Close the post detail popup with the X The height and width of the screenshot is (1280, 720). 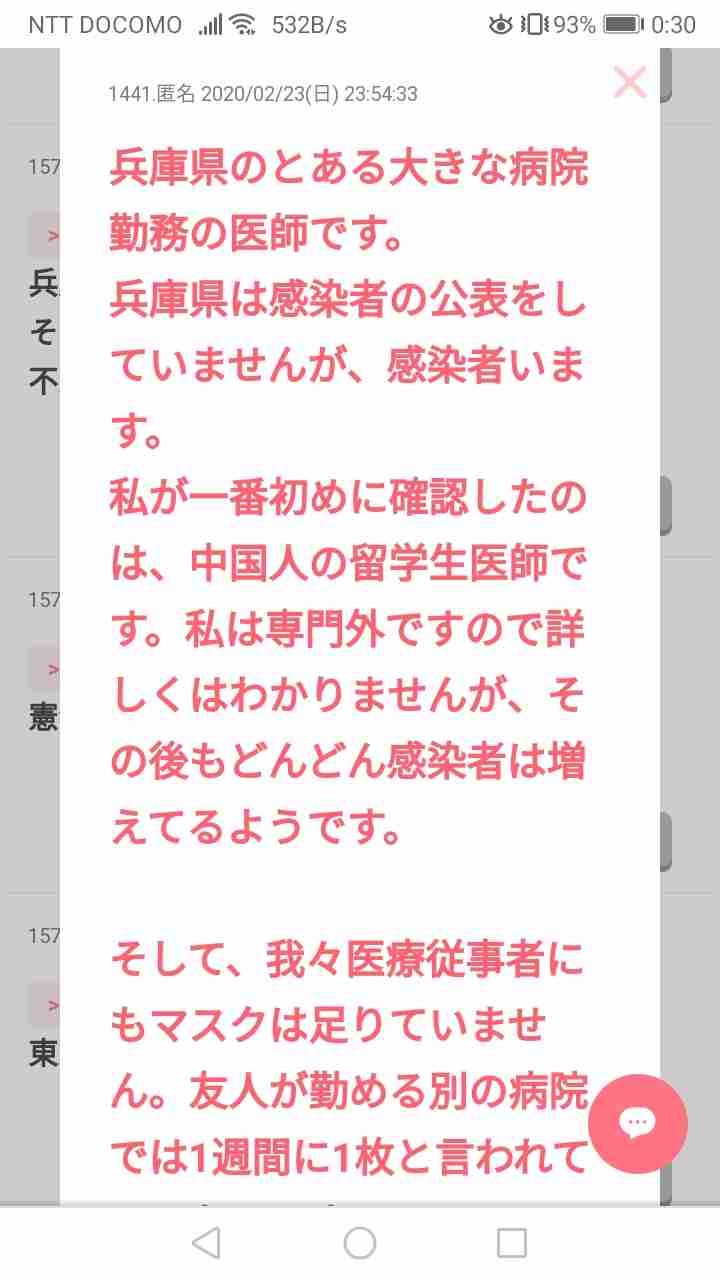[x=629, y=82]
